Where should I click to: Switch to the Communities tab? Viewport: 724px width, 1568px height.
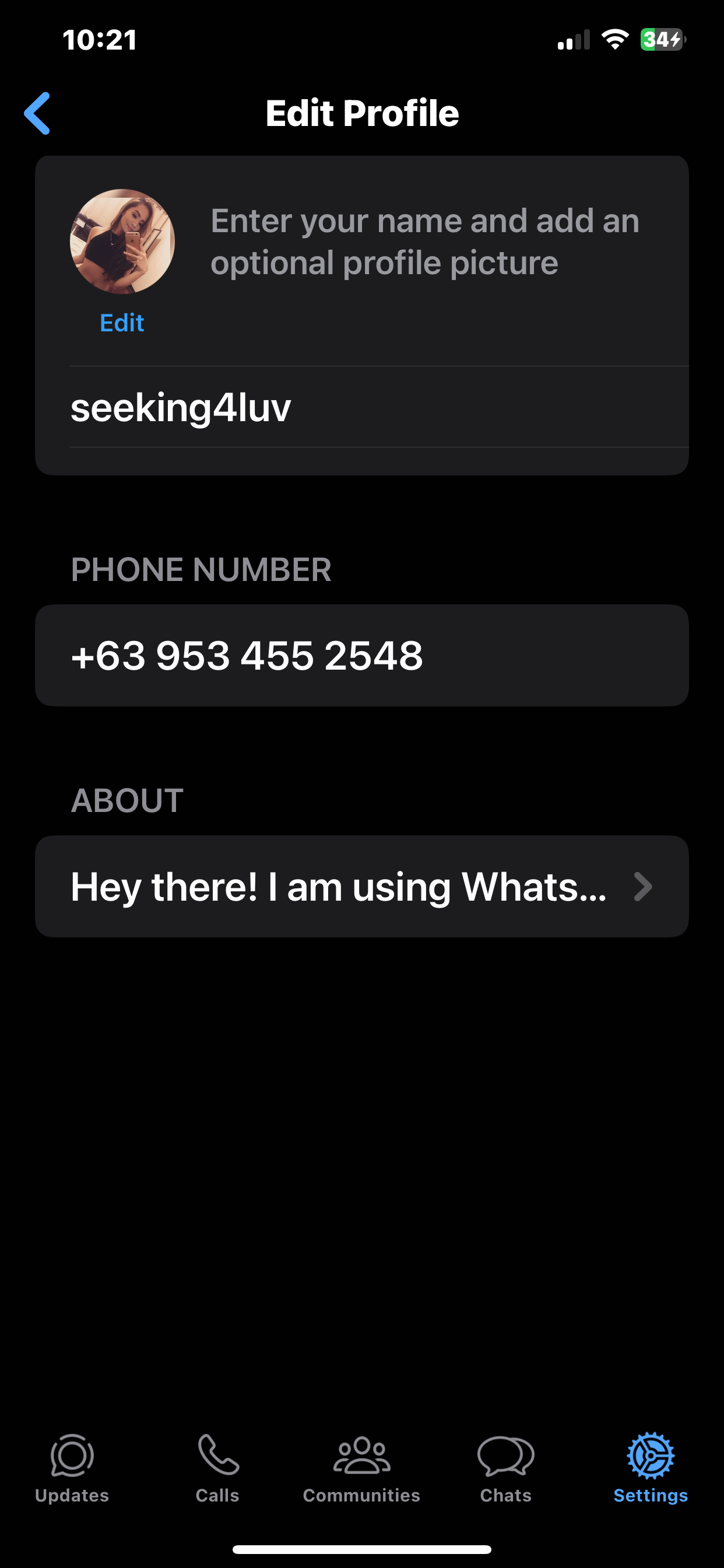click(361, 1469)
